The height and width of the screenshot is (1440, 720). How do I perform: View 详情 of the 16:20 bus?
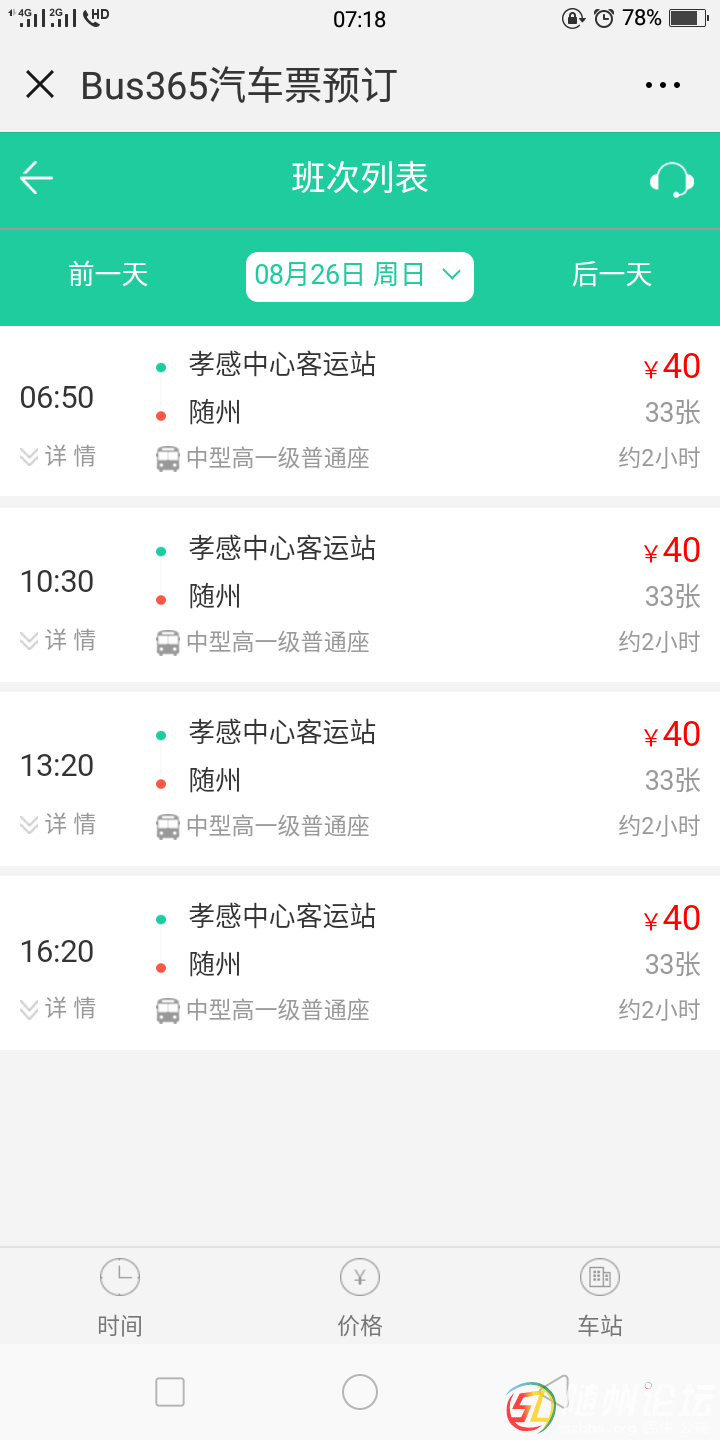[x=58, y=1009]
